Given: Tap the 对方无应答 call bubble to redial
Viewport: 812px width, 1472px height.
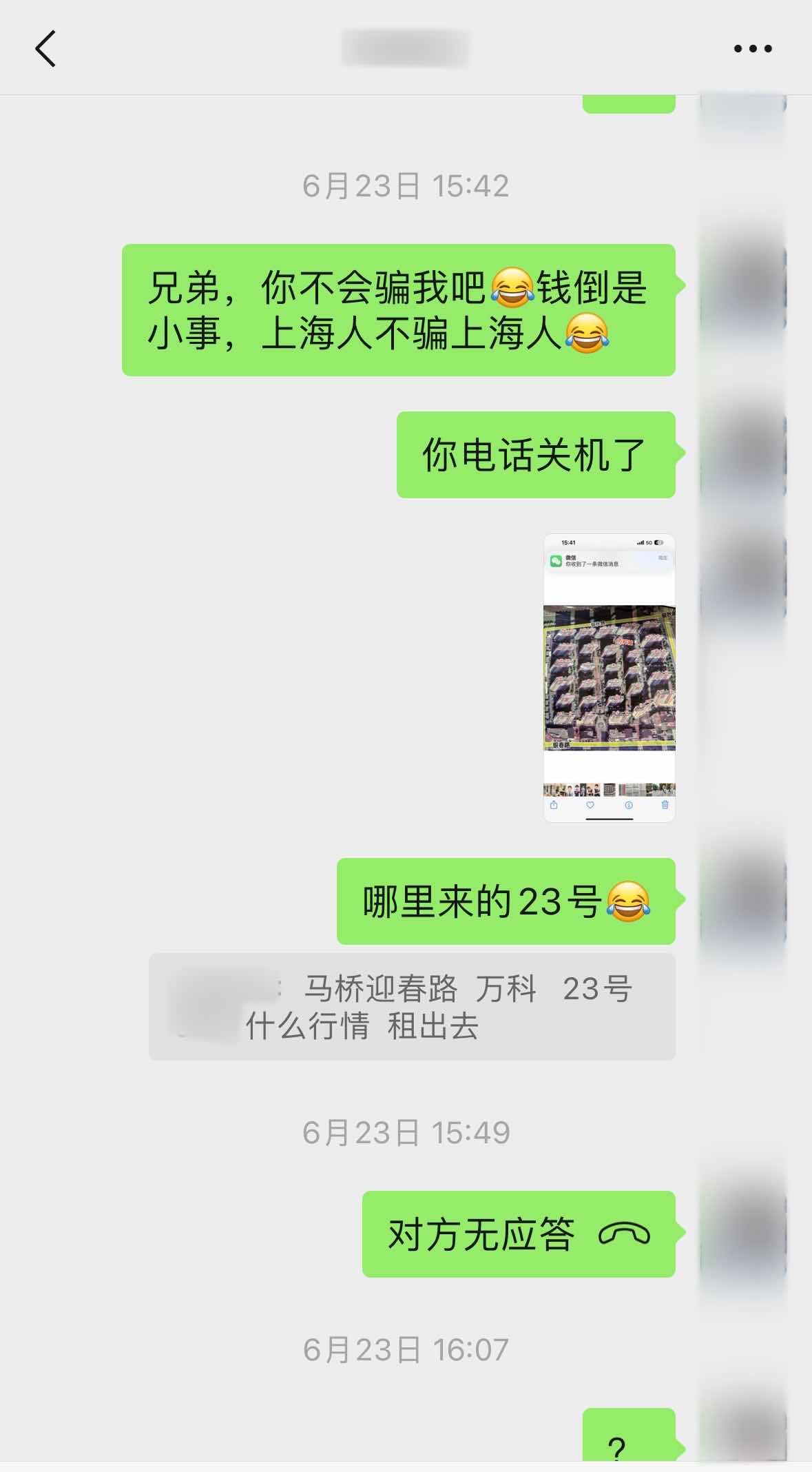Looking at the screenshot, I should tap(518, 1234).
